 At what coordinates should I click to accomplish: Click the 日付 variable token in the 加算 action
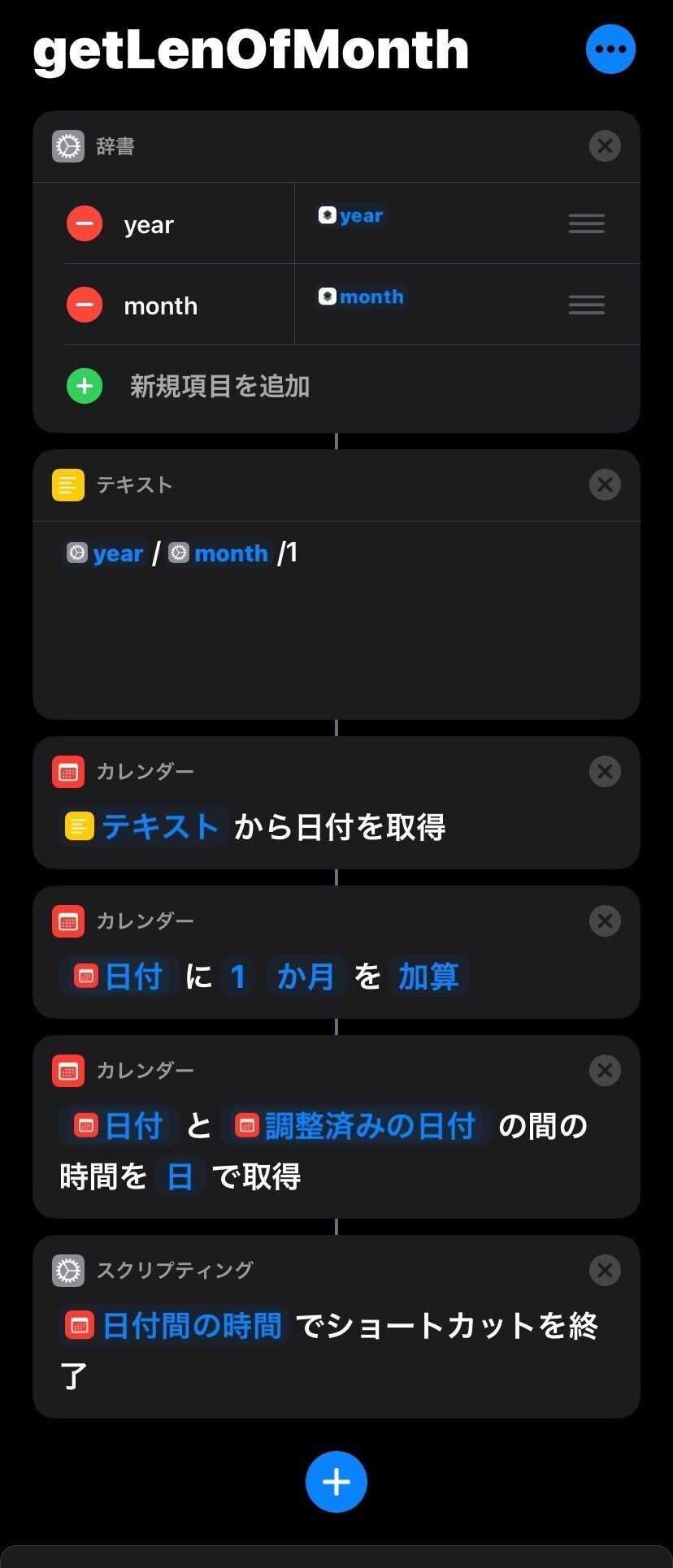(118, 976)
